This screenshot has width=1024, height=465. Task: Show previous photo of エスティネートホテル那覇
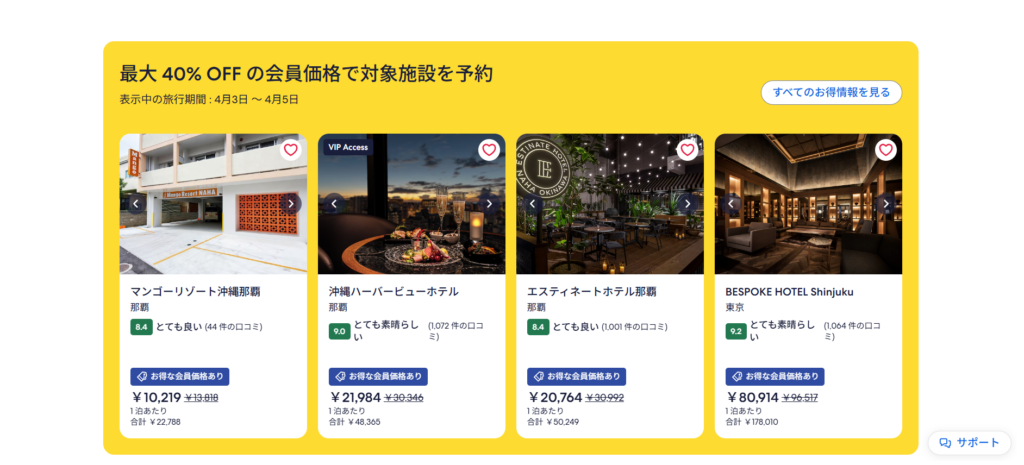point(533,204)
